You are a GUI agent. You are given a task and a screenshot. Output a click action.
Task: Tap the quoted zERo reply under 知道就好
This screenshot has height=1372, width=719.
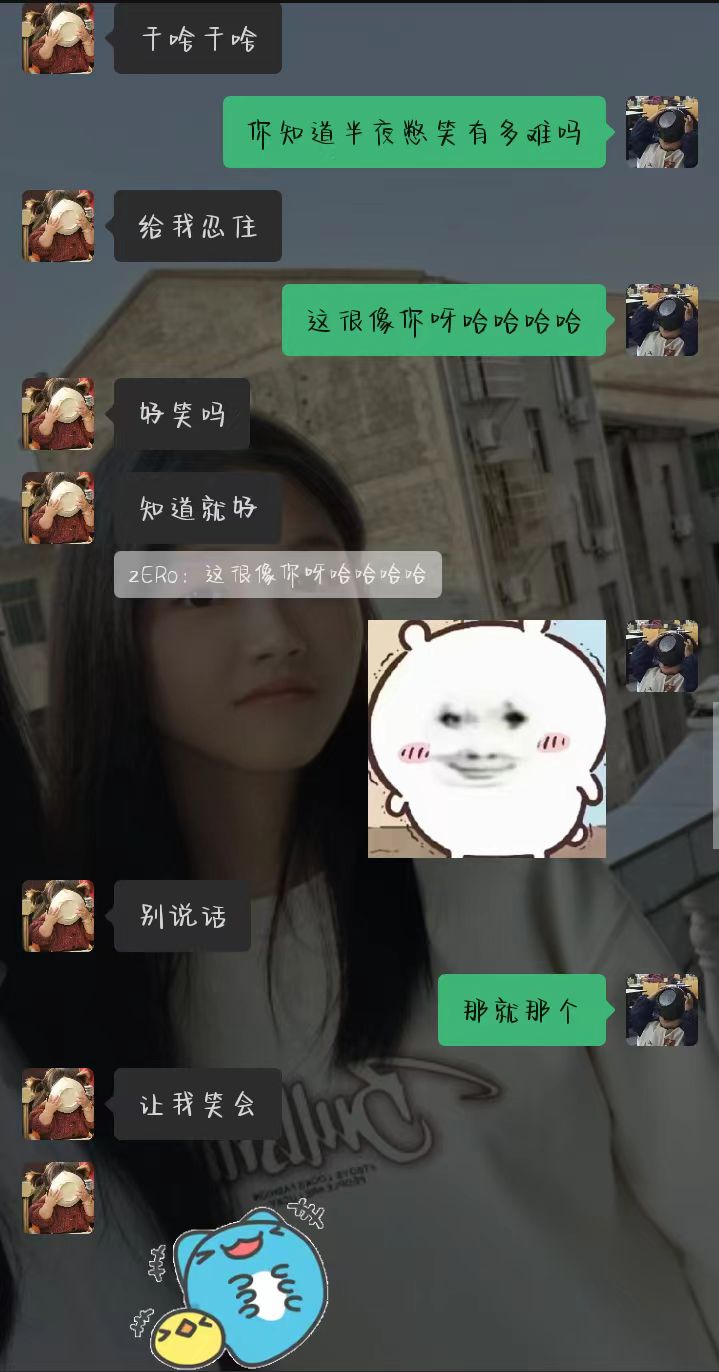277,575
